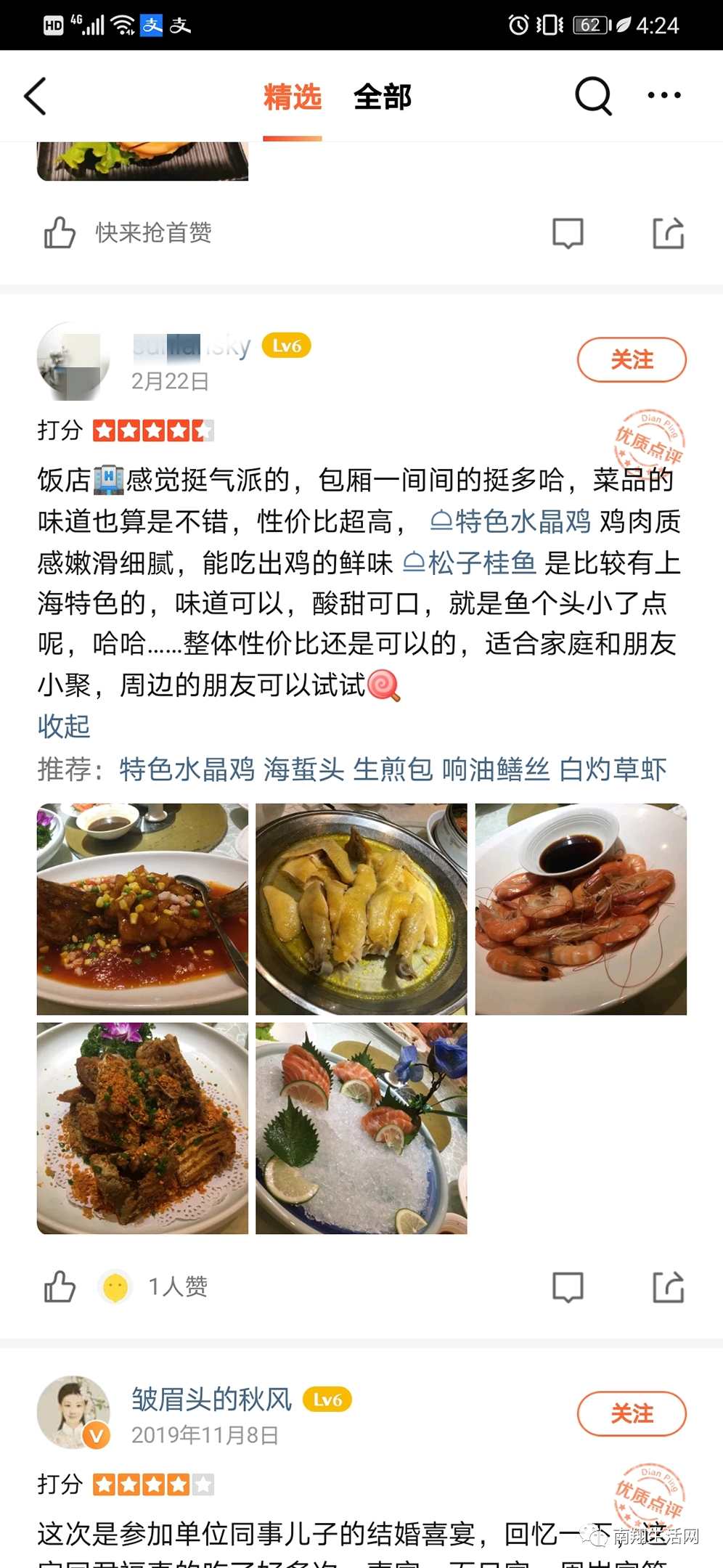This screenshot has width=723, height=1568.
Task: Open the search icon in the top bar
Action: coord(593,96)
